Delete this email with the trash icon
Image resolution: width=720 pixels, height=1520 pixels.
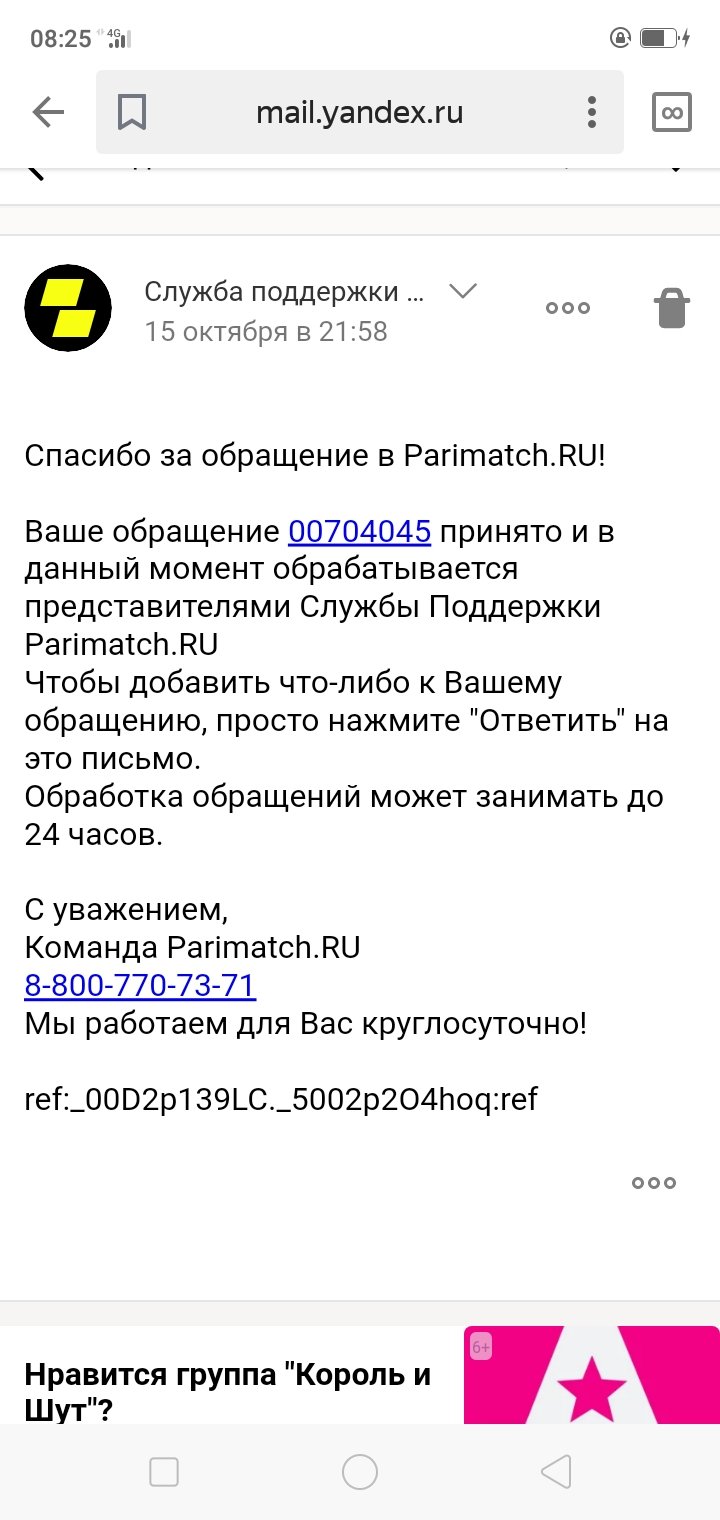tap(671, 308)
